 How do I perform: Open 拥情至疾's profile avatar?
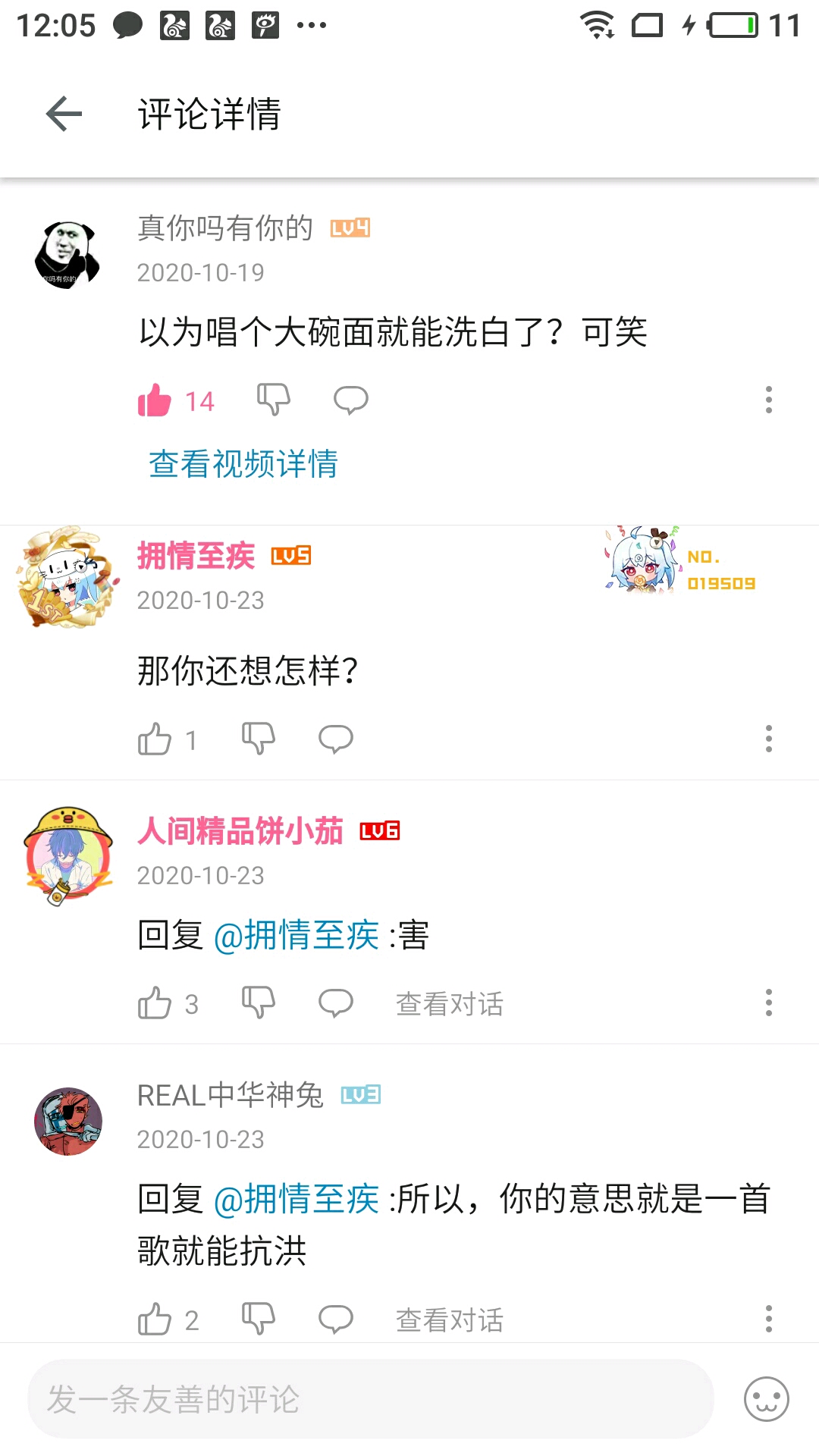click(x=68, y=577)
